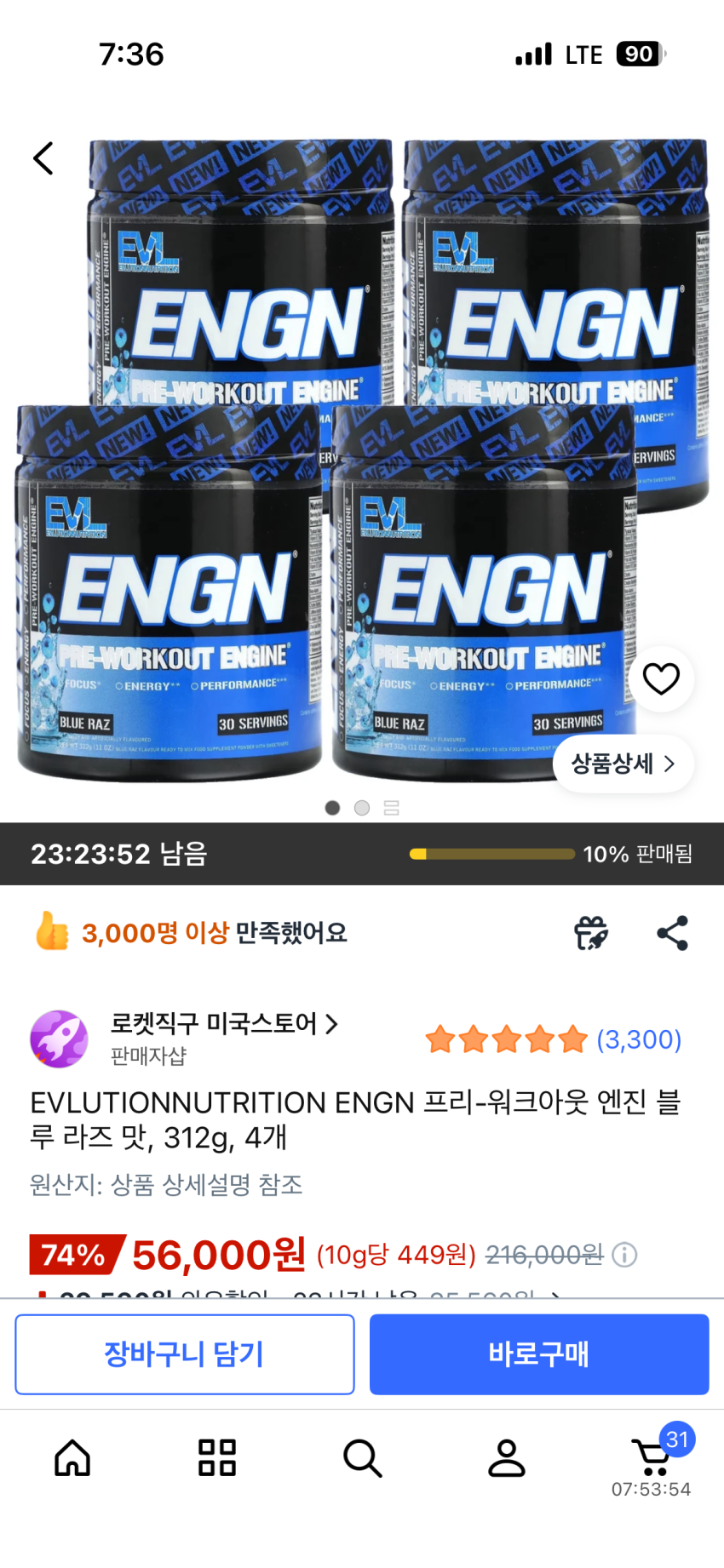The width and height of the screenshot is (724, 1568).
Task: Jump to the second product image dot
Action: 362,808
